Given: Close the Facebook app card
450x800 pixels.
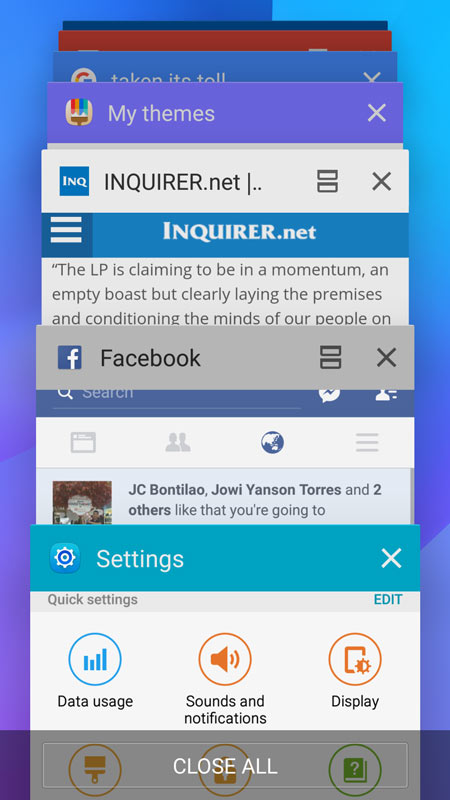Looking at the screenshot, I should 386,358.
